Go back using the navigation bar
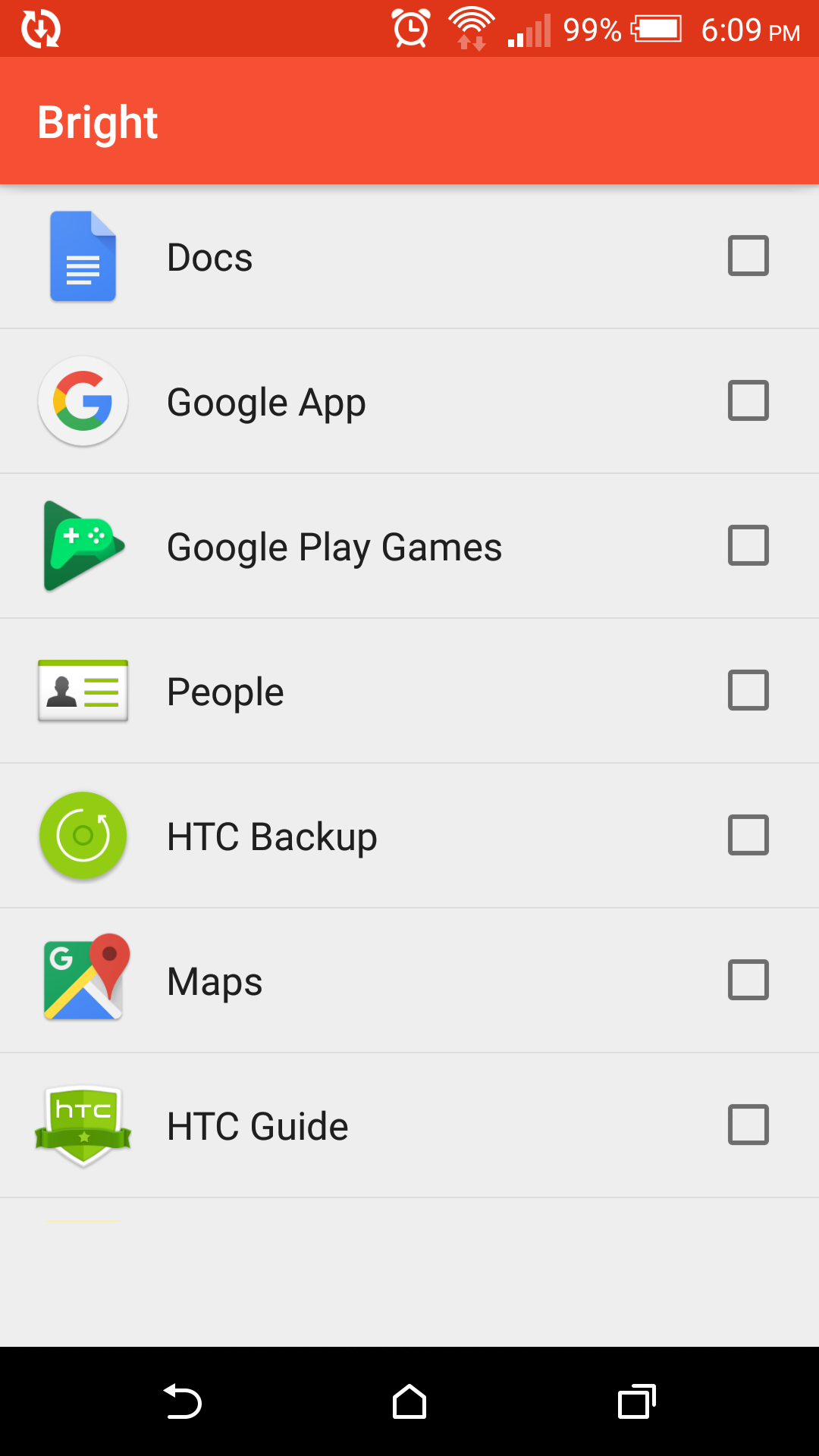819x1456 pixels. (183, 1401)
